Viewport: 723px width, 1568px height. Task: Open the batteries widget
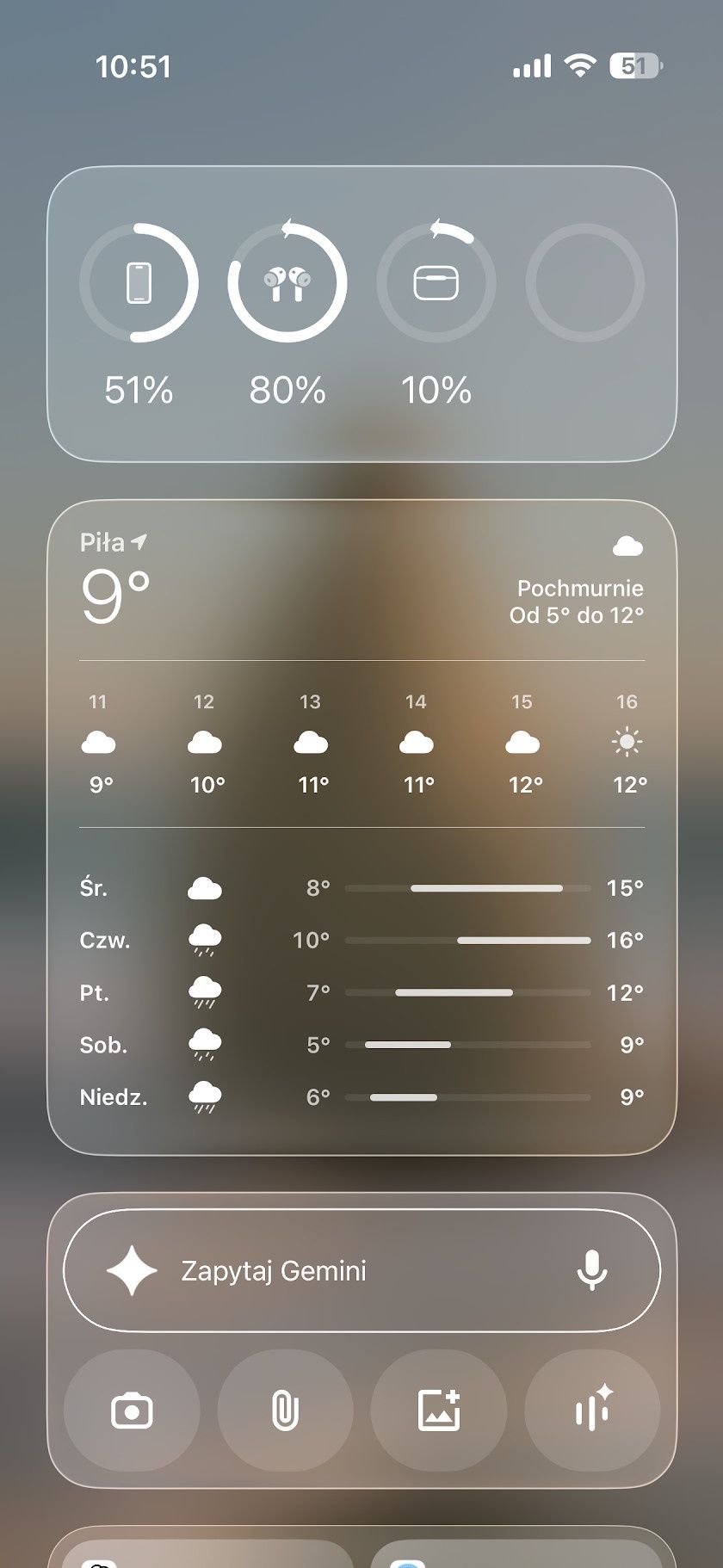(361, 314)
